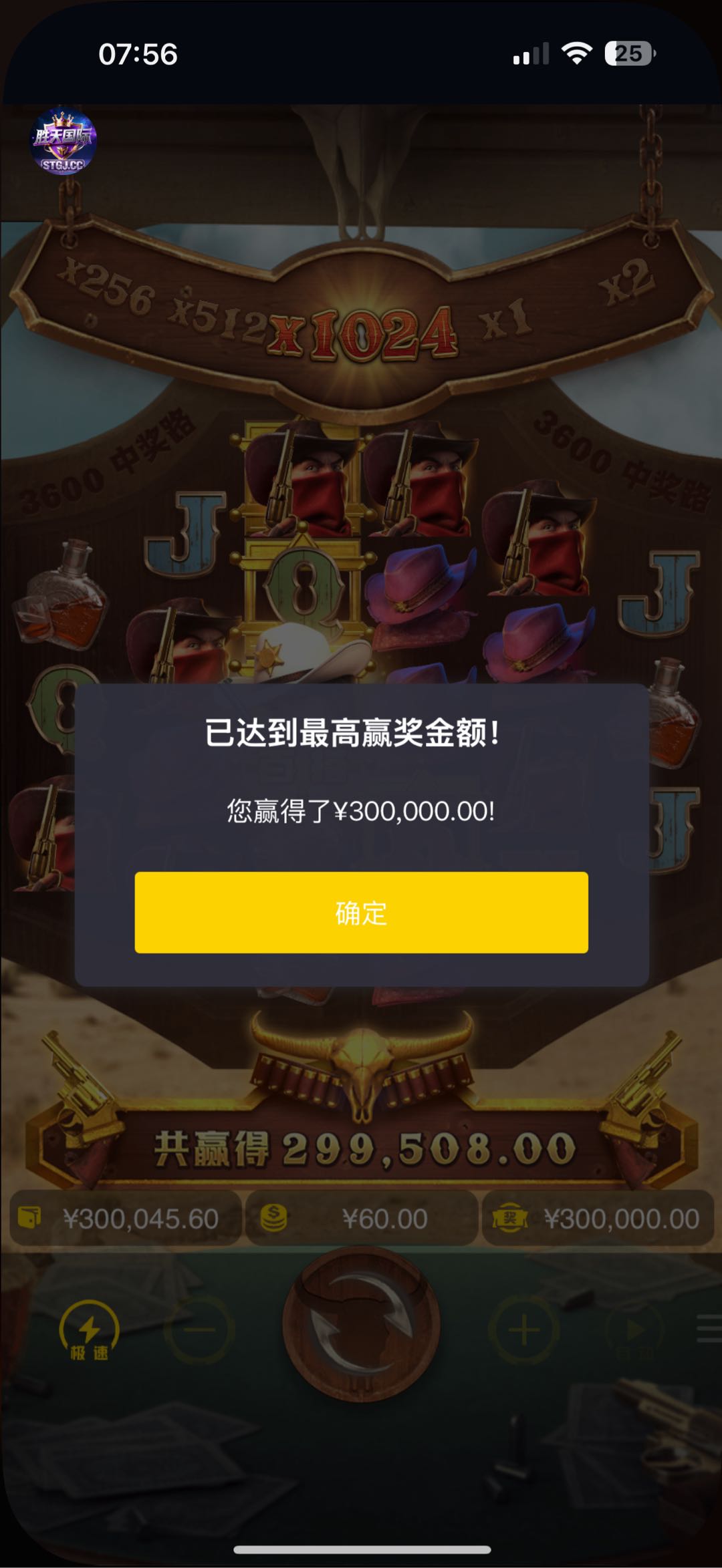Start auto-spin with the play icon

[x=634, y=1329]
